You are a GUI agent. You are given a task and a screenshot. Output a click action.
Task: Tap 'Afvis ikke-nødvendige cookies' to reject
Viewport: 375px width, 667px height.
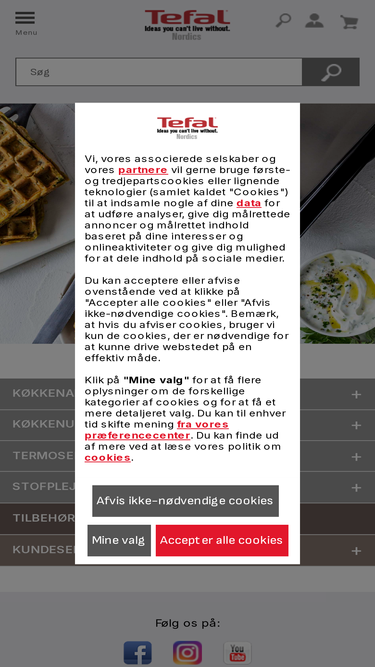click(x=185, y=501)
